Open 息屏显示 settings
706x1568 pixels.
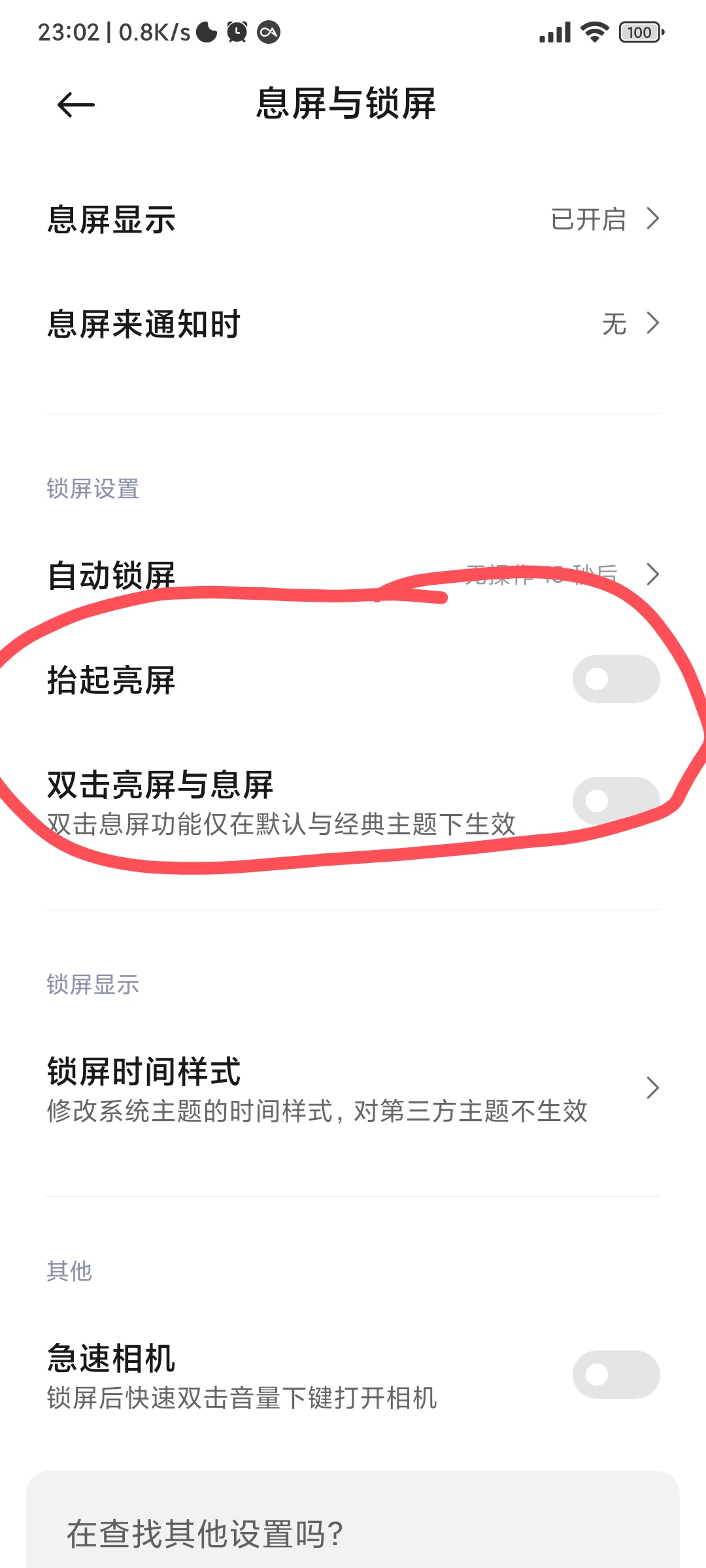point(353,219)
